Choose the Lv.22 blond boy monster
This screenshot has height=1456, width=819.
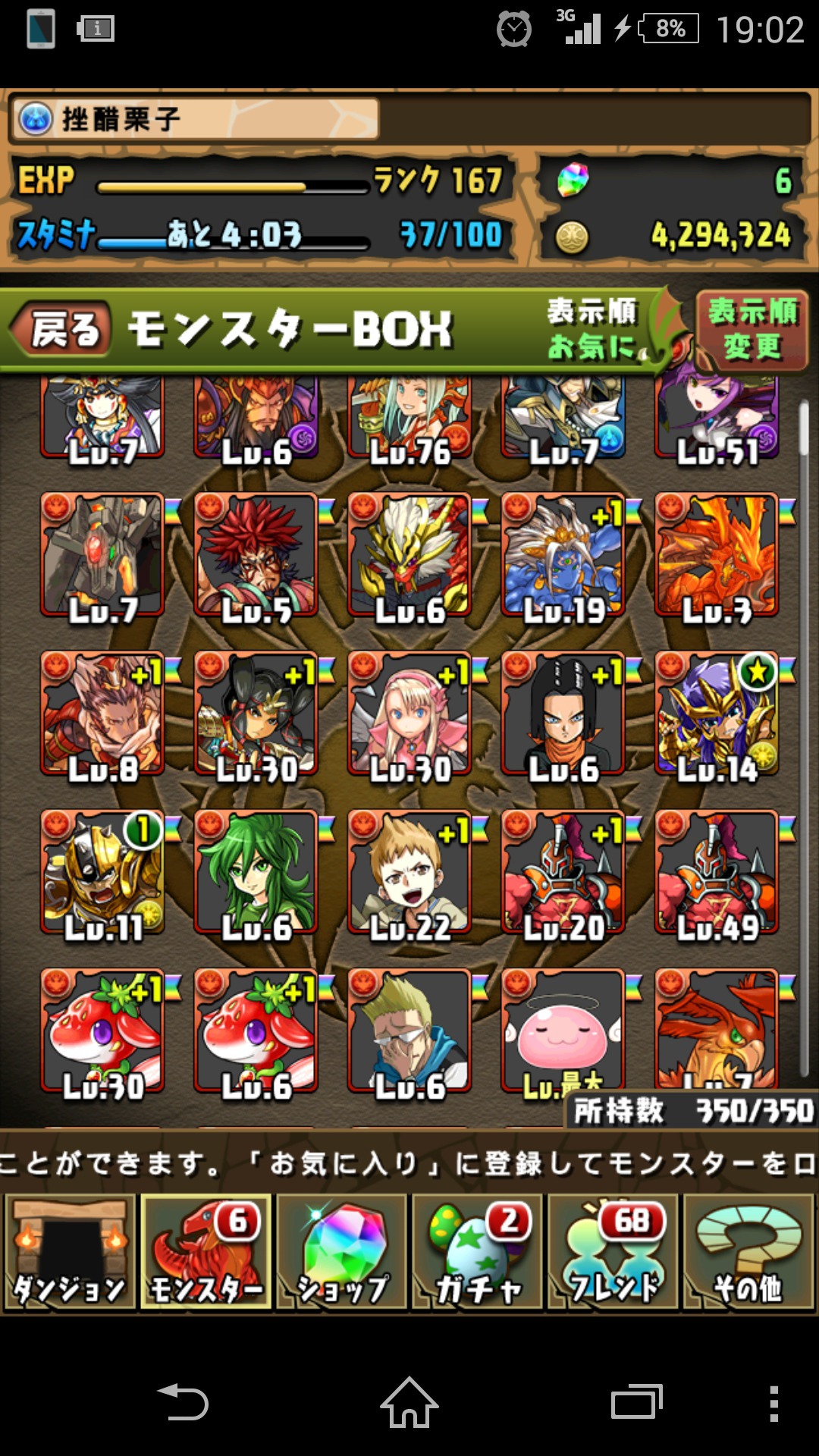point(409,872)
